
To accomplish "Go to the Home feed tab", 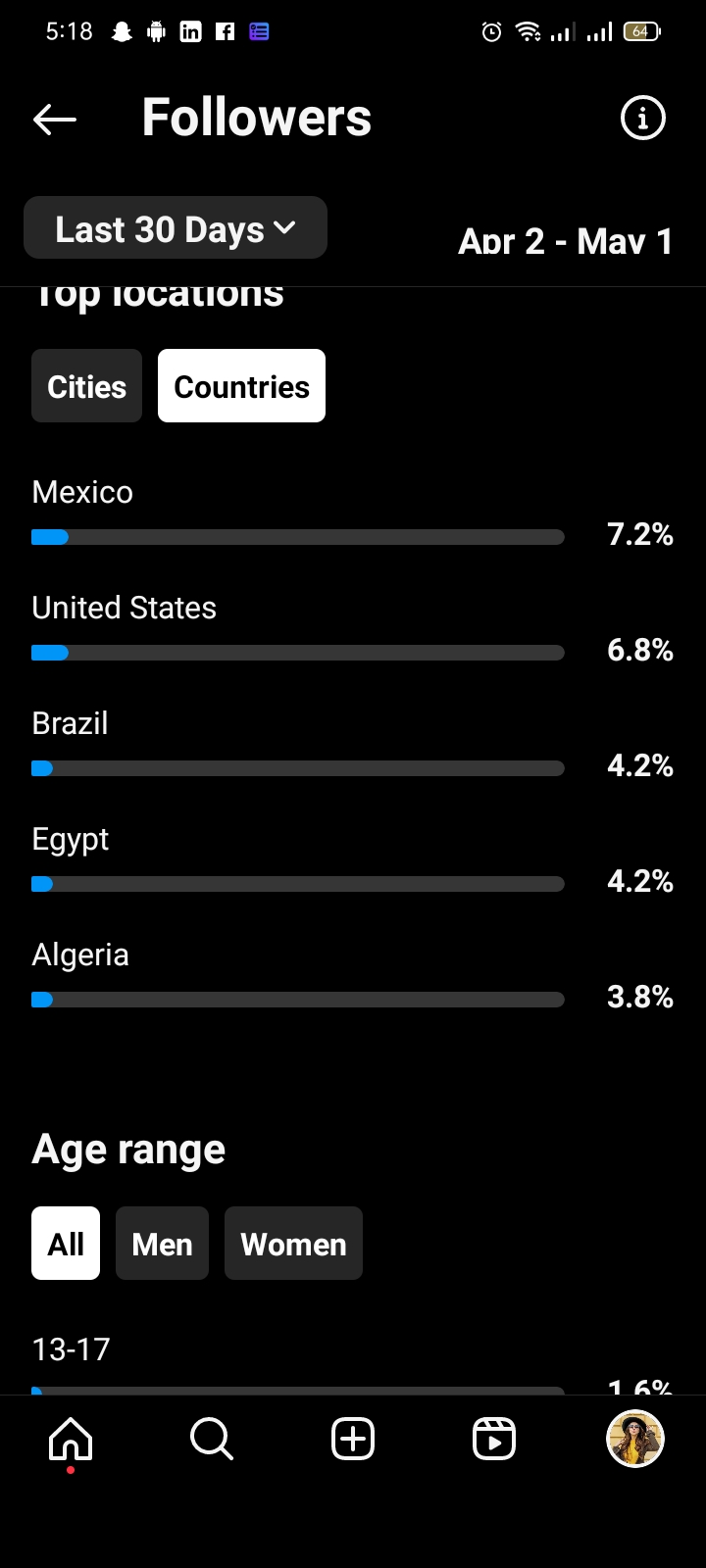I will pyautogui.click(x=71, y=1440).
